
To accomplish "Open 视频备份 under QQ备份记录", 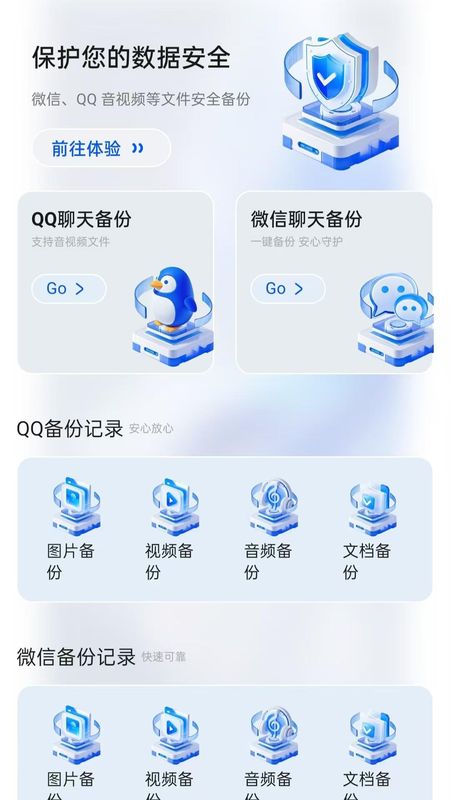I will tap(174, 529).
